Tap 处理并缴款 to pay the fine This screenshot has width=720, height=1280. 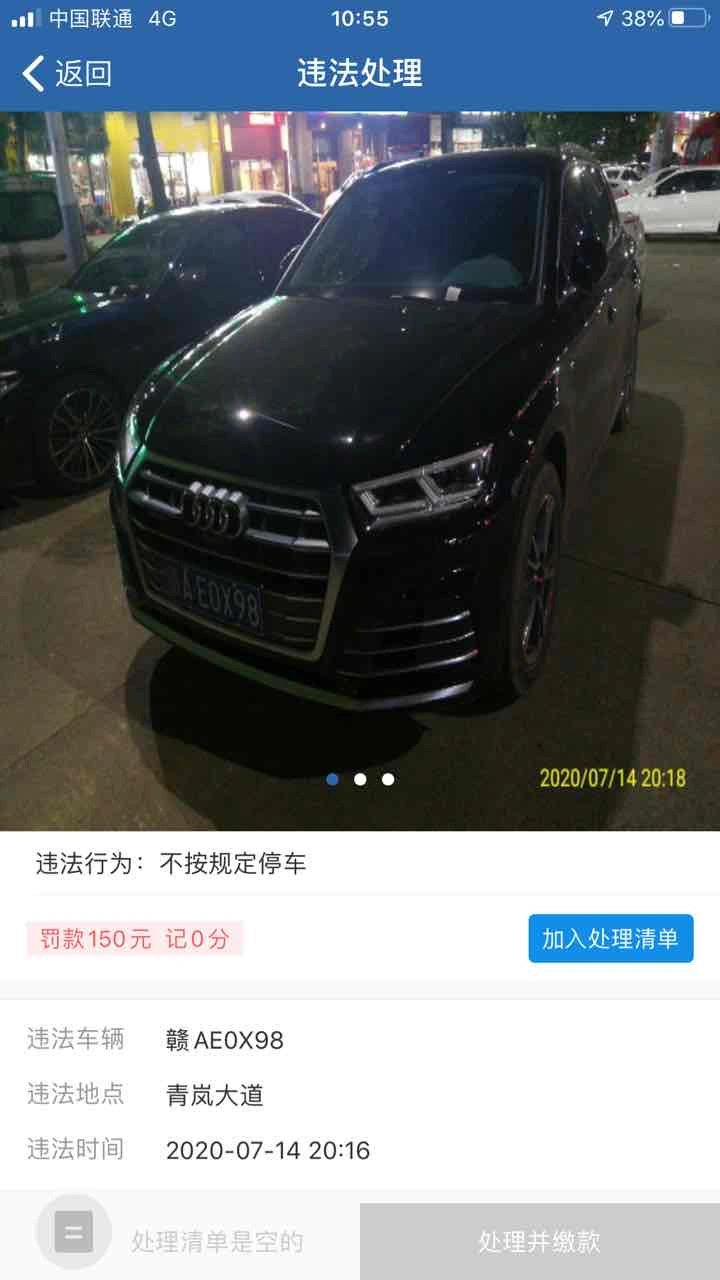point(539,1241)
